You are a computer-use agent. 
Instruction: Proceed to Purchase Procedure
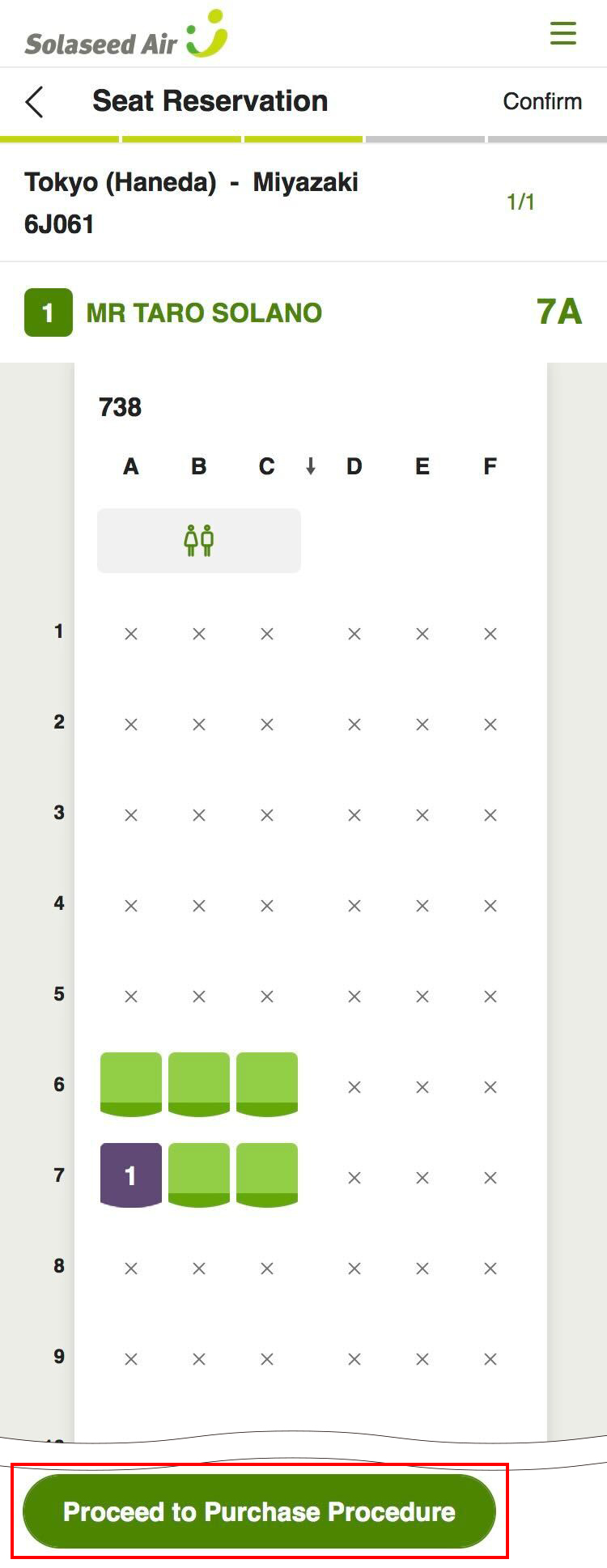click(x=259, y=1511)
